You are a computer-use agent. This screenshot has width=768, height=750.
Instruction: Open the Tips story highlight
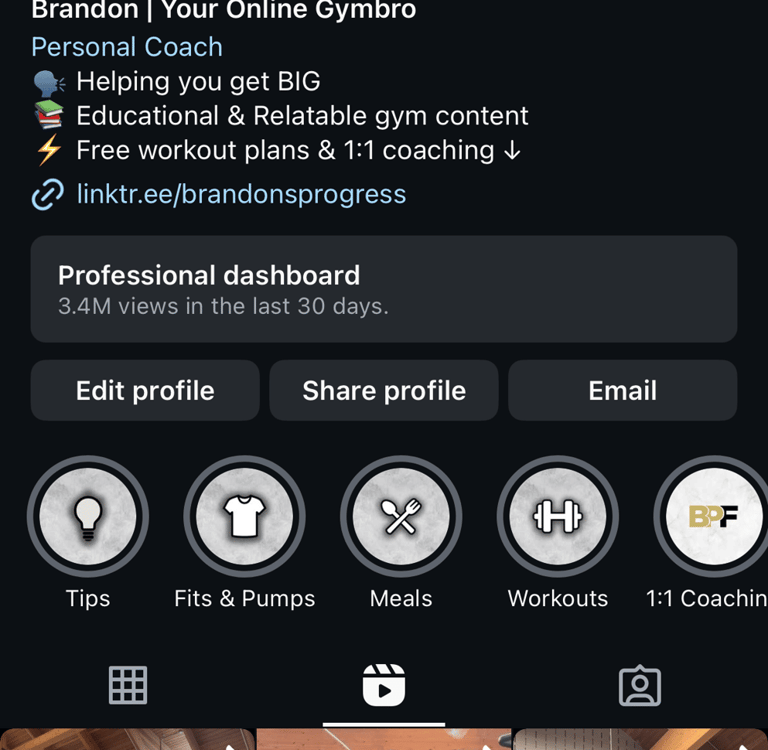[x=88, y=517]
